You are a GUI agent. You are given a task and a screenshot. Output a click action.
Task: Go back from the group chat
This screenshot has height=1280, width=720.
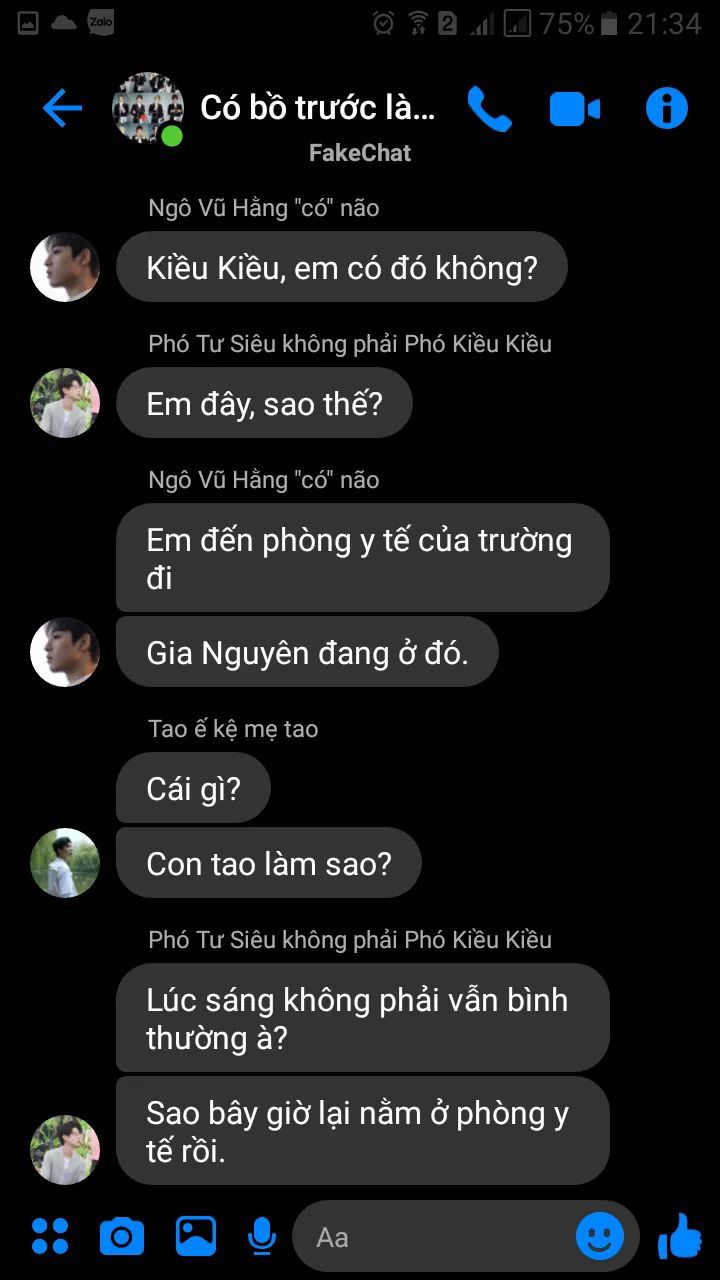tap(62, 108)
